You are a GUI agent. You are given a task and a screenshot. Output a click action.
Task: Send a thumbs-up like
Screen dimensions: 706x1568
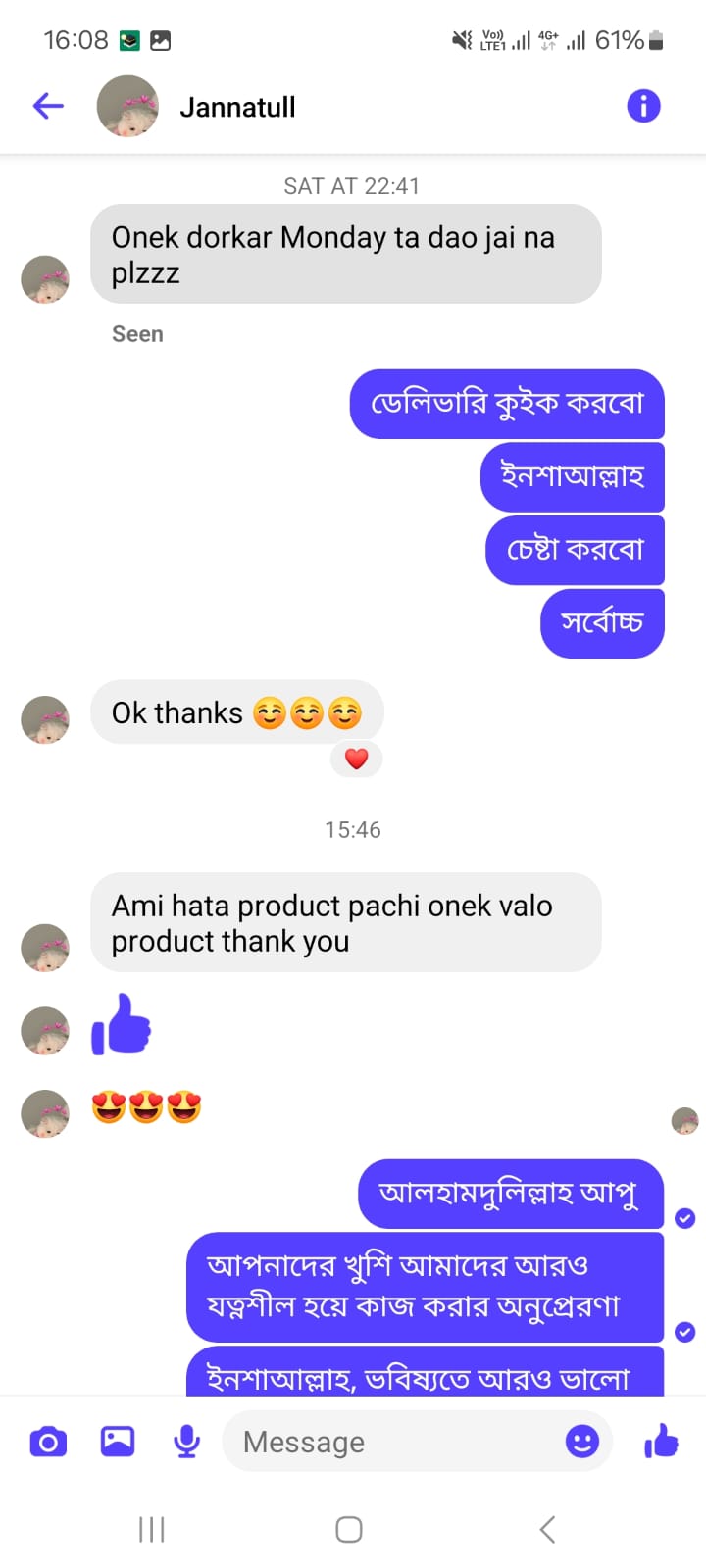tap(662, 1442)
